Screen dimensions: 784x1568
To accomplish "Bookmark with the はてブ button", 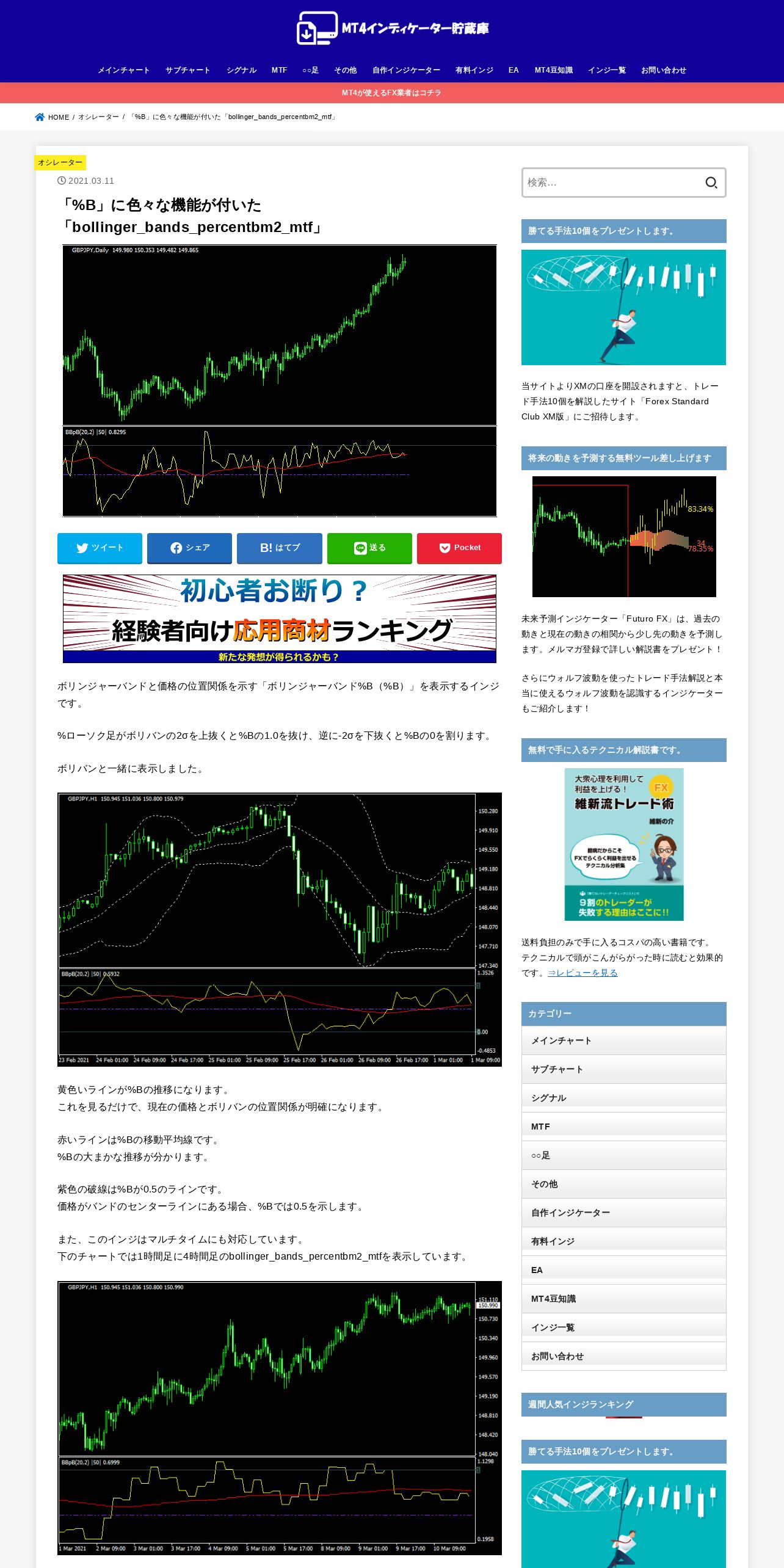I will (x=280, y=548).
